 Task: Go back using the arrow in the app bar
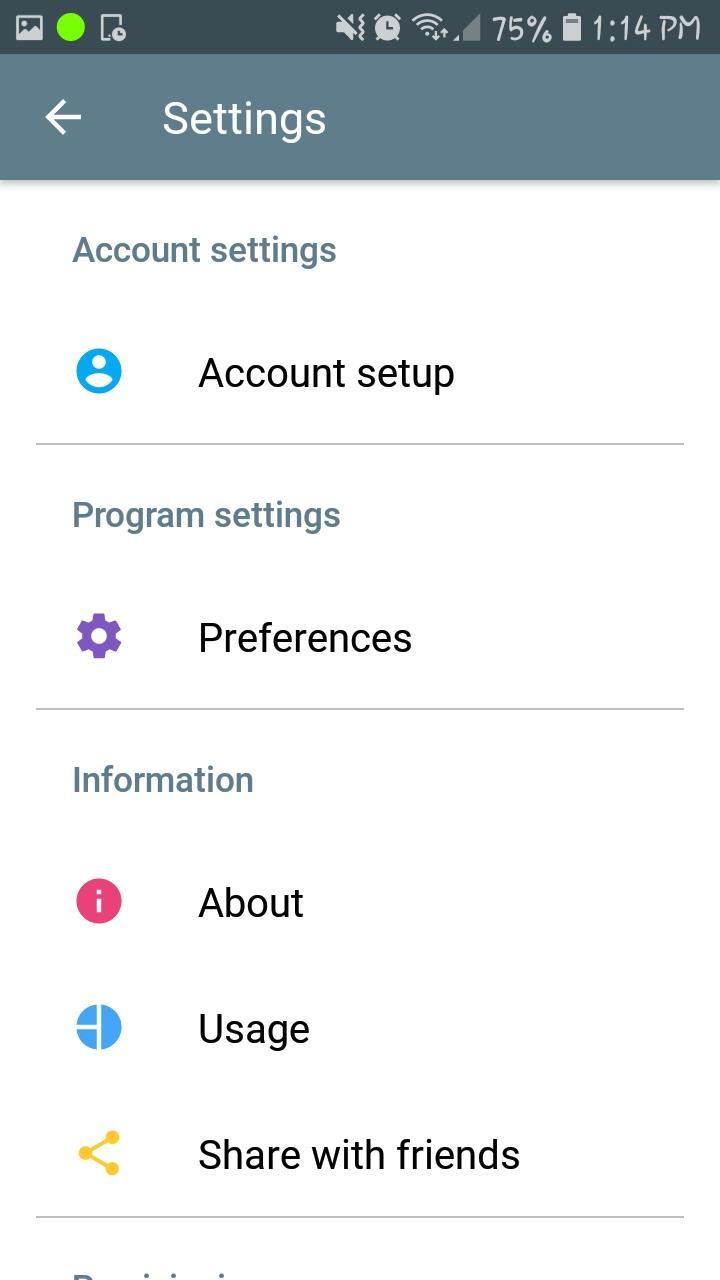point(63,118)
